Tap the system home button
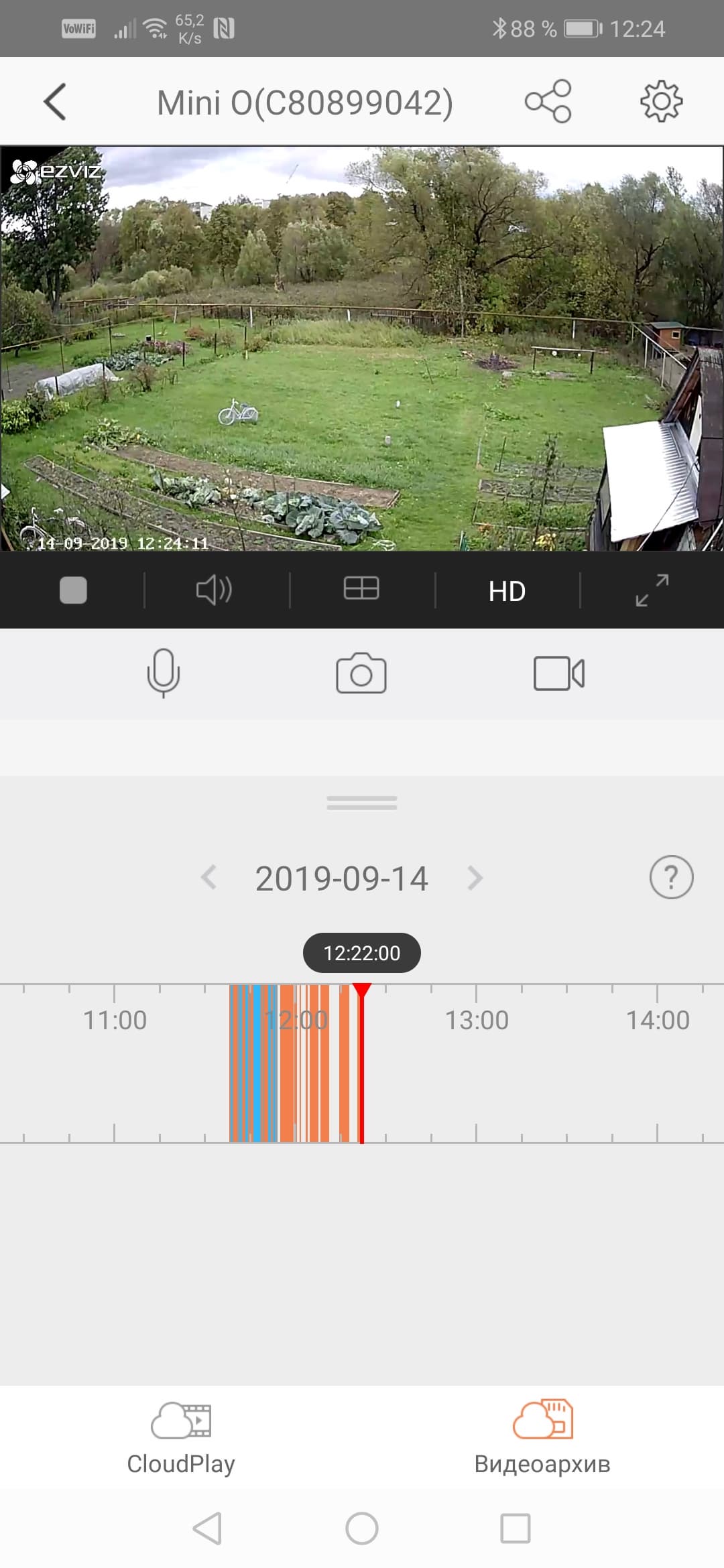The height and width of the screenshot is (1568, 724). 362,1528
